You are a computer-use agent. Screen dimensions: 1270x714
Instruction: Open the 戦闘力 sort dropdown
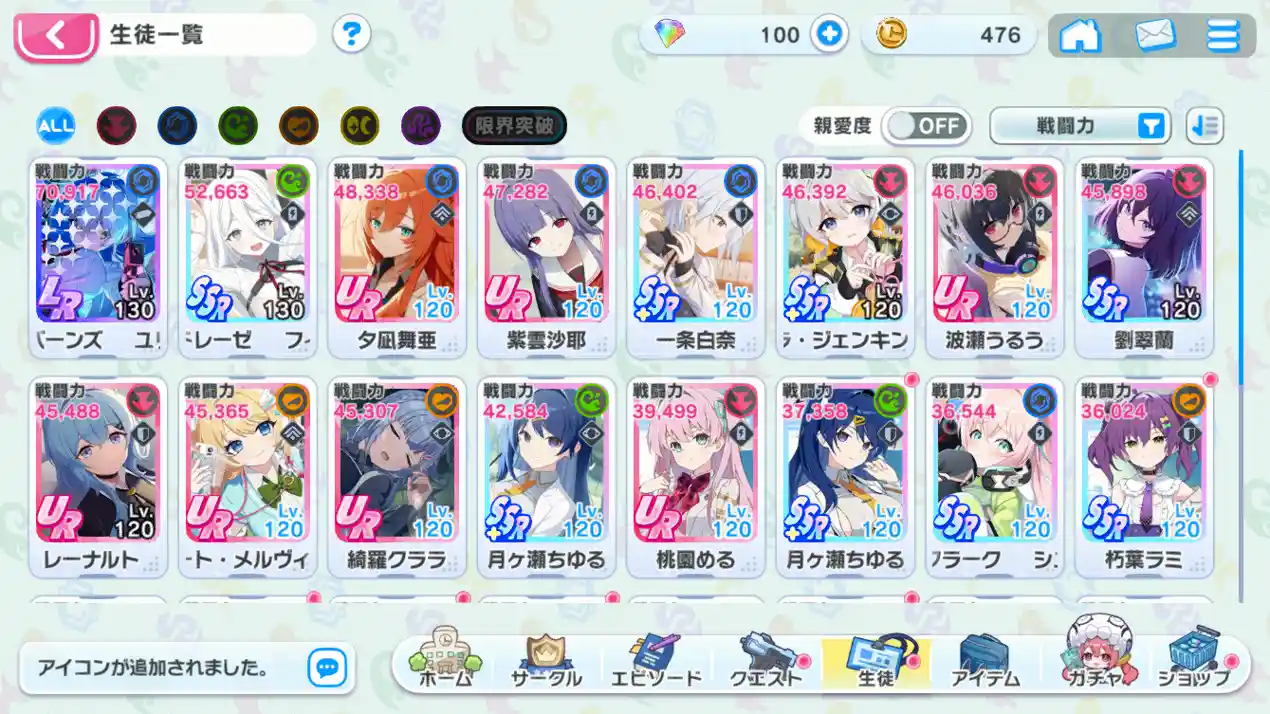[1079, 126]
